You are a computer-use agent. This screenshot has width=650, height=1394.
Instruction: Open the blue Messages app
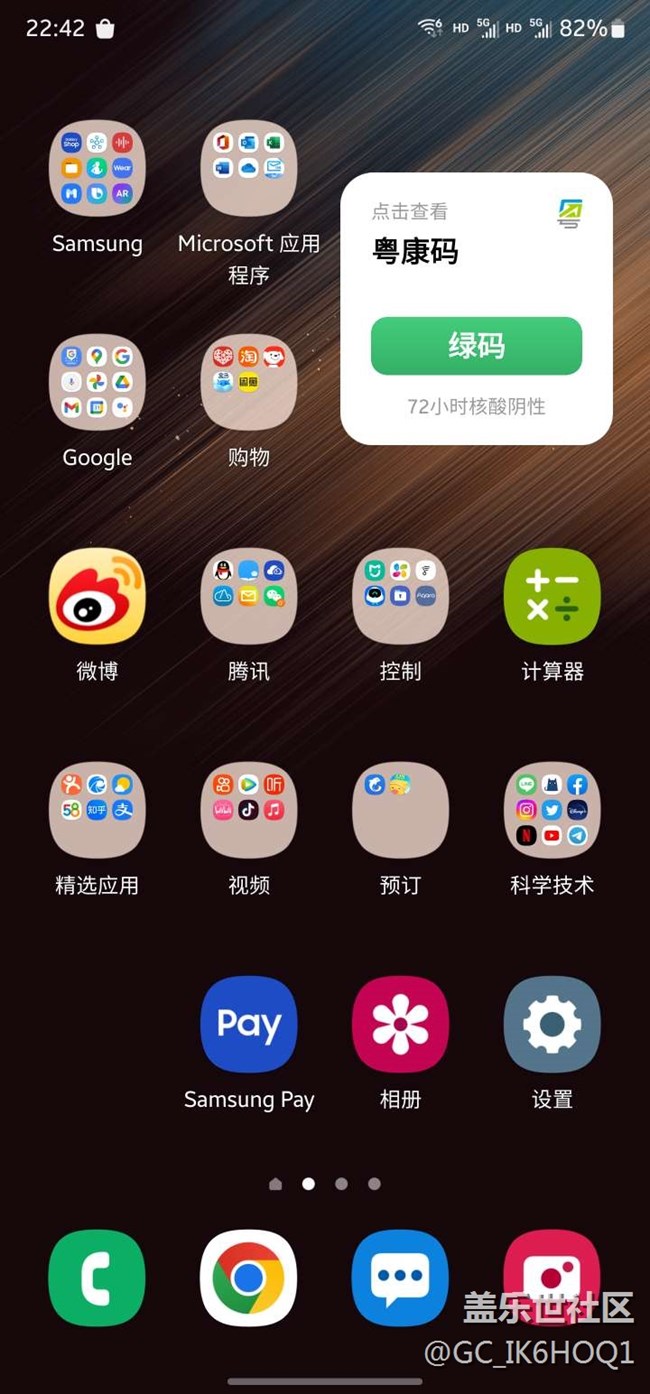tap(400, 1278)
